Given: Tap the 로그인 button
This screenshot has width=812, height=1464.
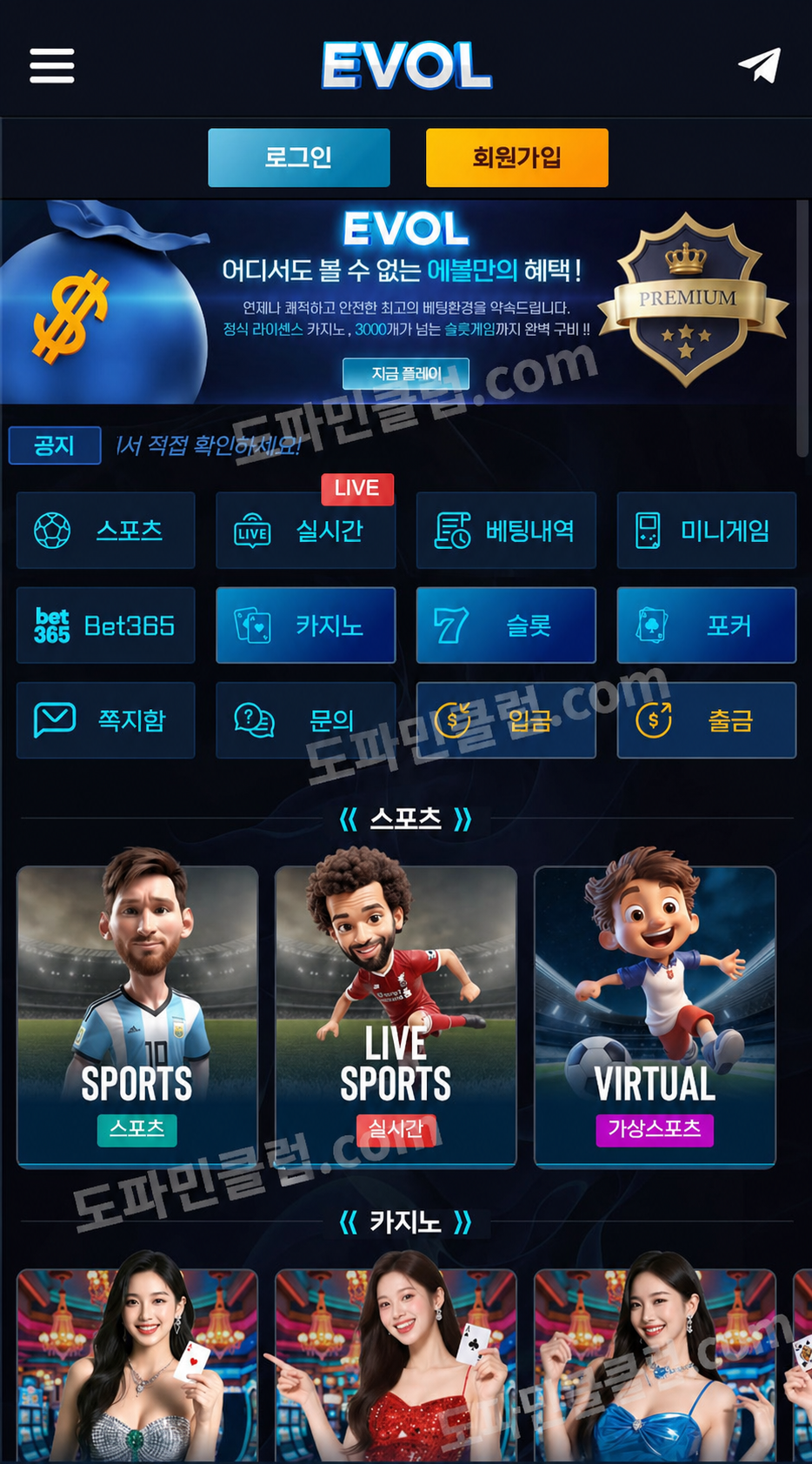Looking at the screenshot, I should click(298, 157).
